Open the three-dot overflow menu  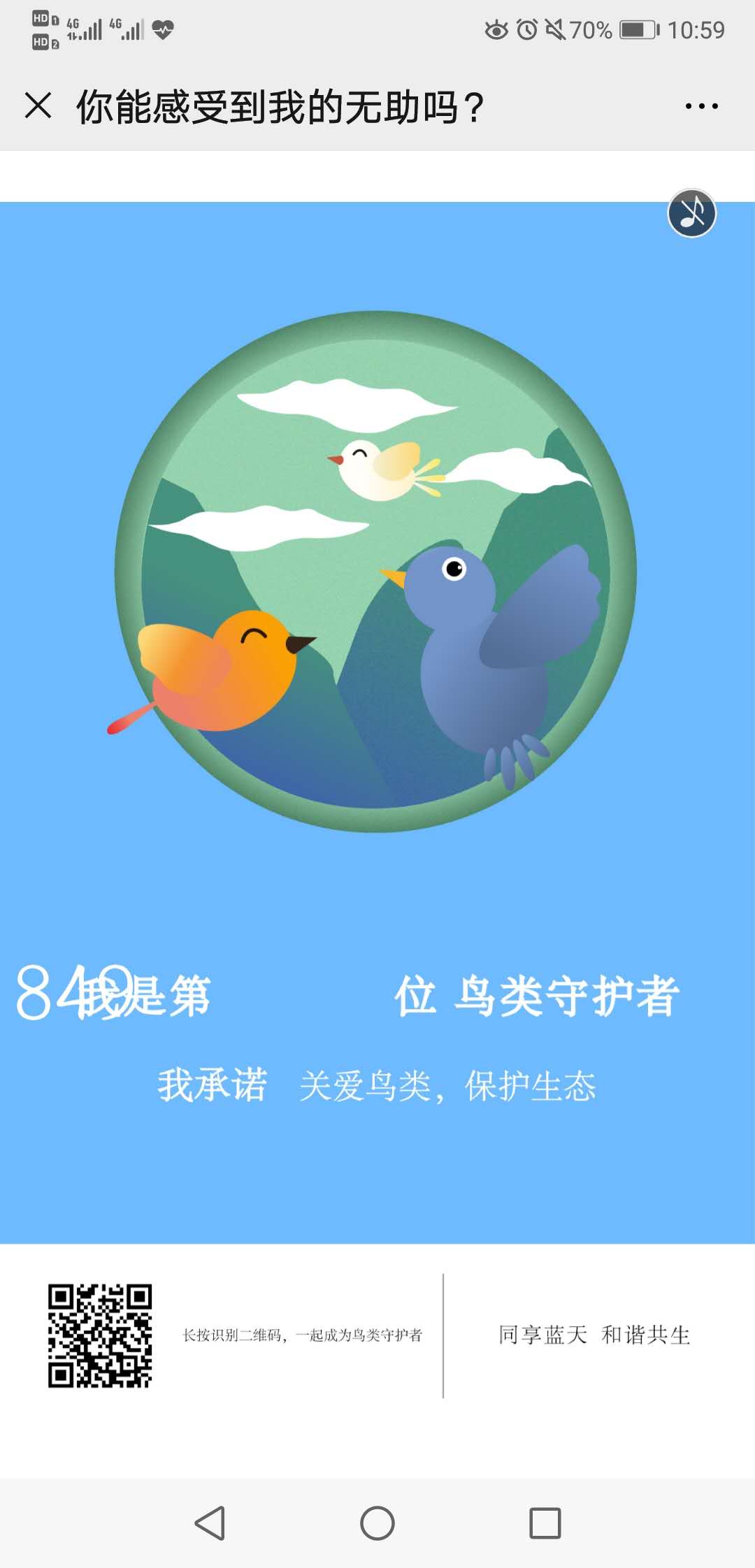point(701,106)
